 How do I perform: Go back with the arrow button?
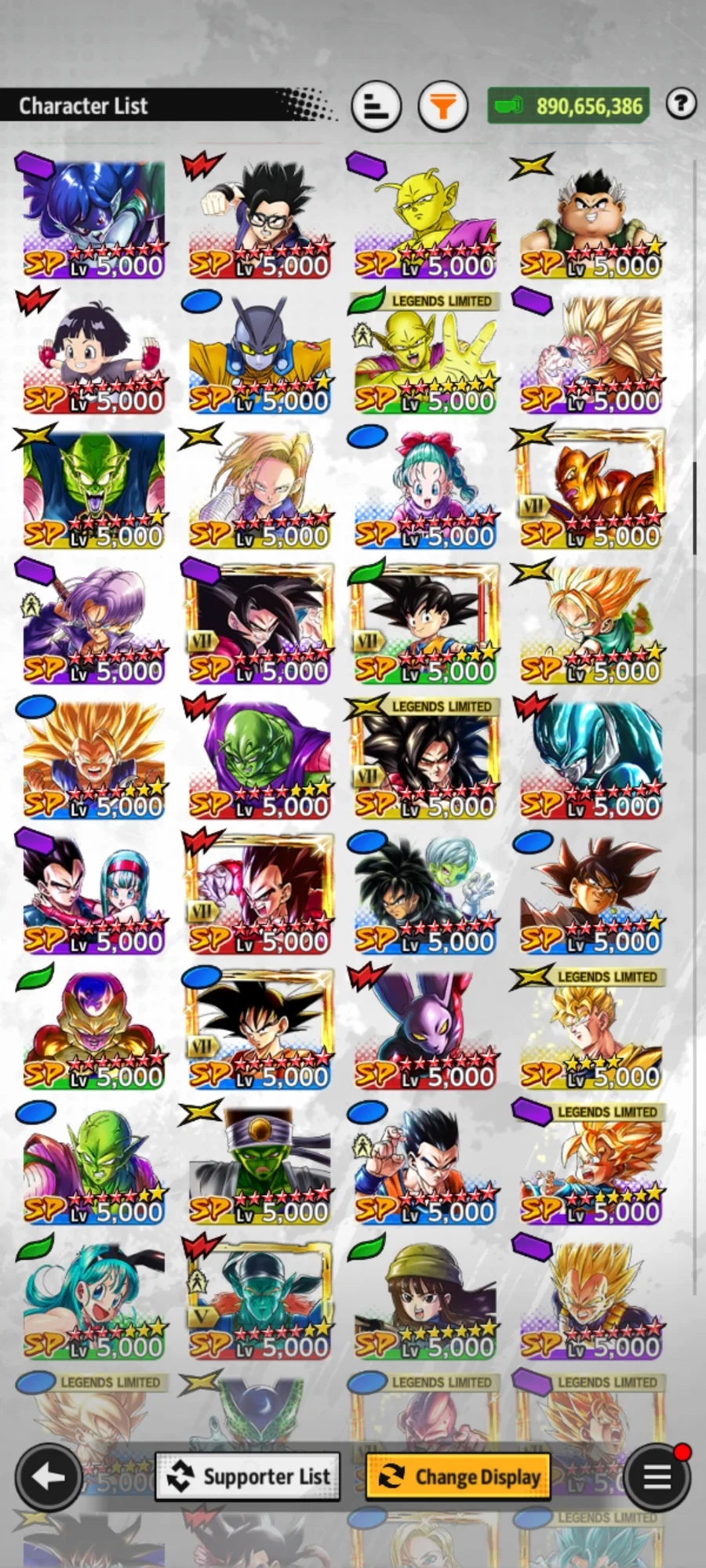tap(49, 1477)
